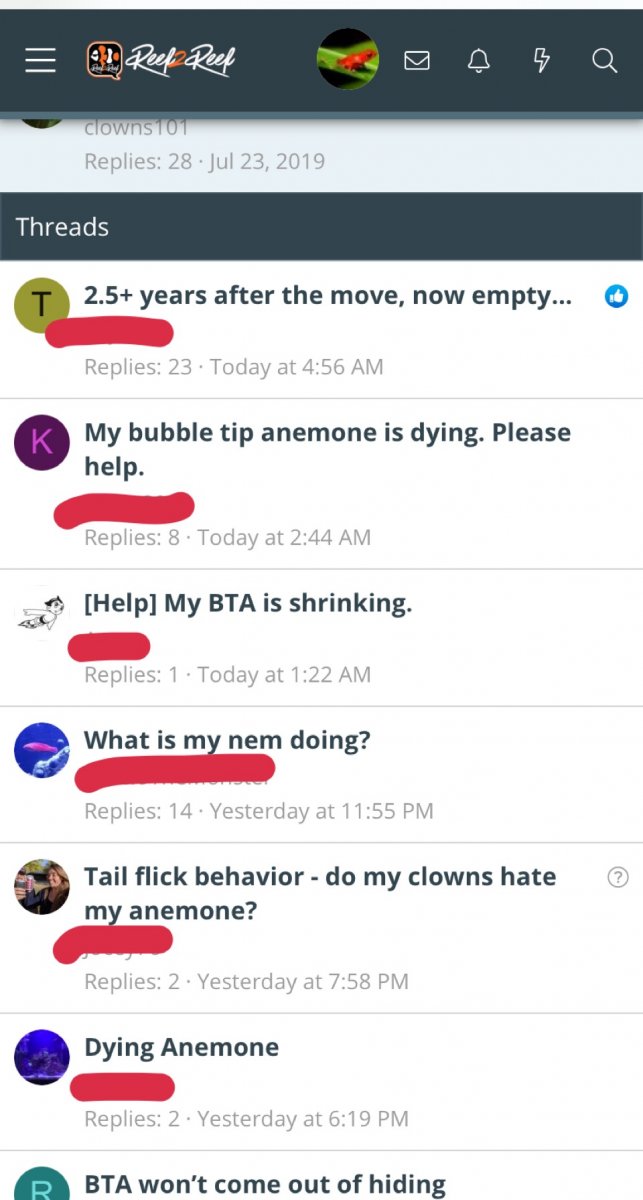
Task: Open the inbox envelope icon
Action: tap(417, 61)
